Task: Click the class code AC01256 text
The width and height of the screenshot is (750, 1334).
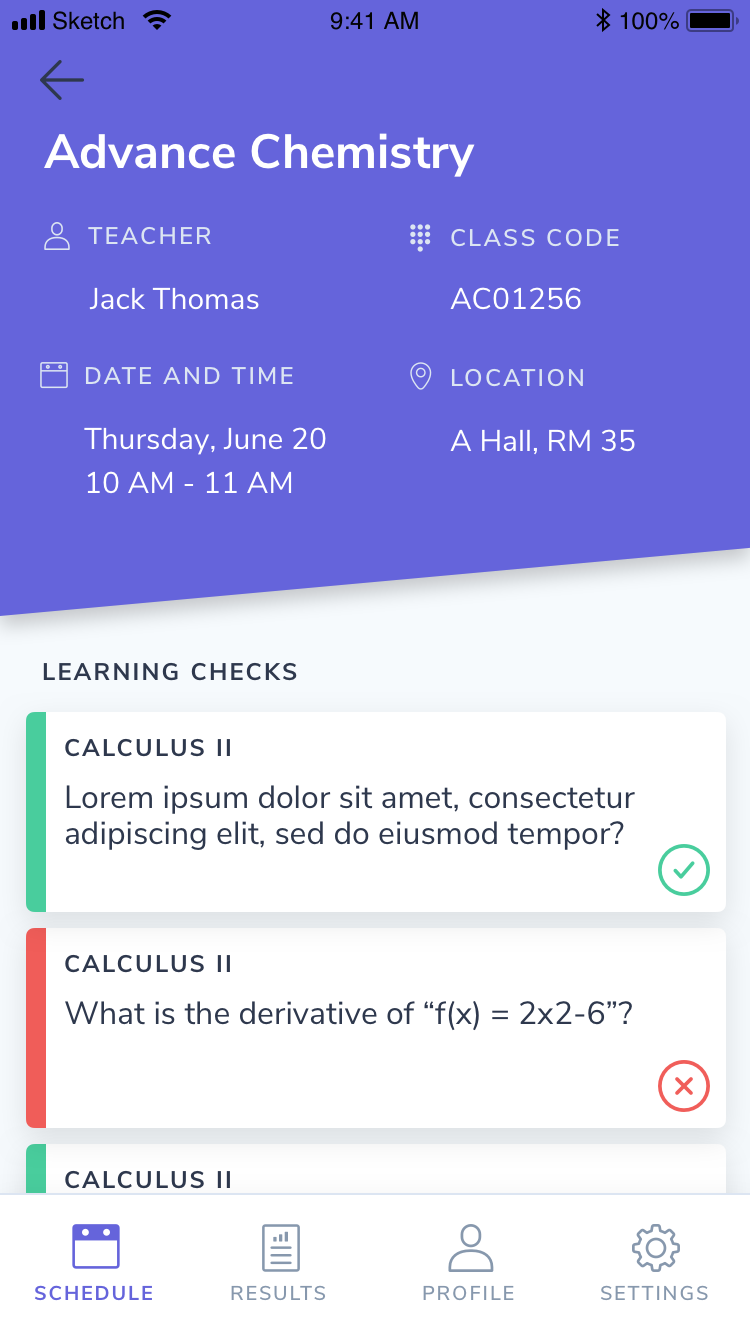Action: pyautogui.click(x=516, y=298)
